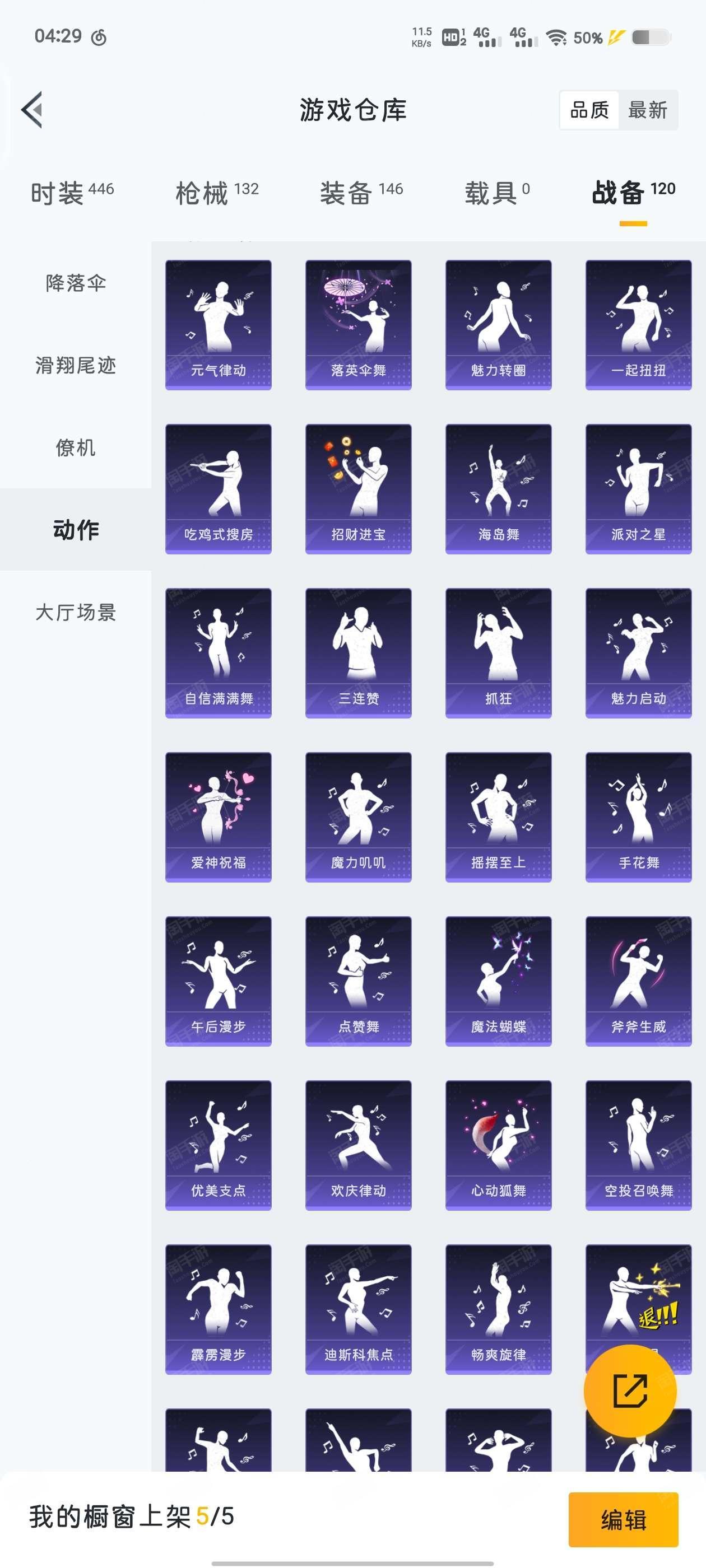Open the 爱神祝福 emote card
This screenshot has width=706, height=1568.
[x=218, y=817]
